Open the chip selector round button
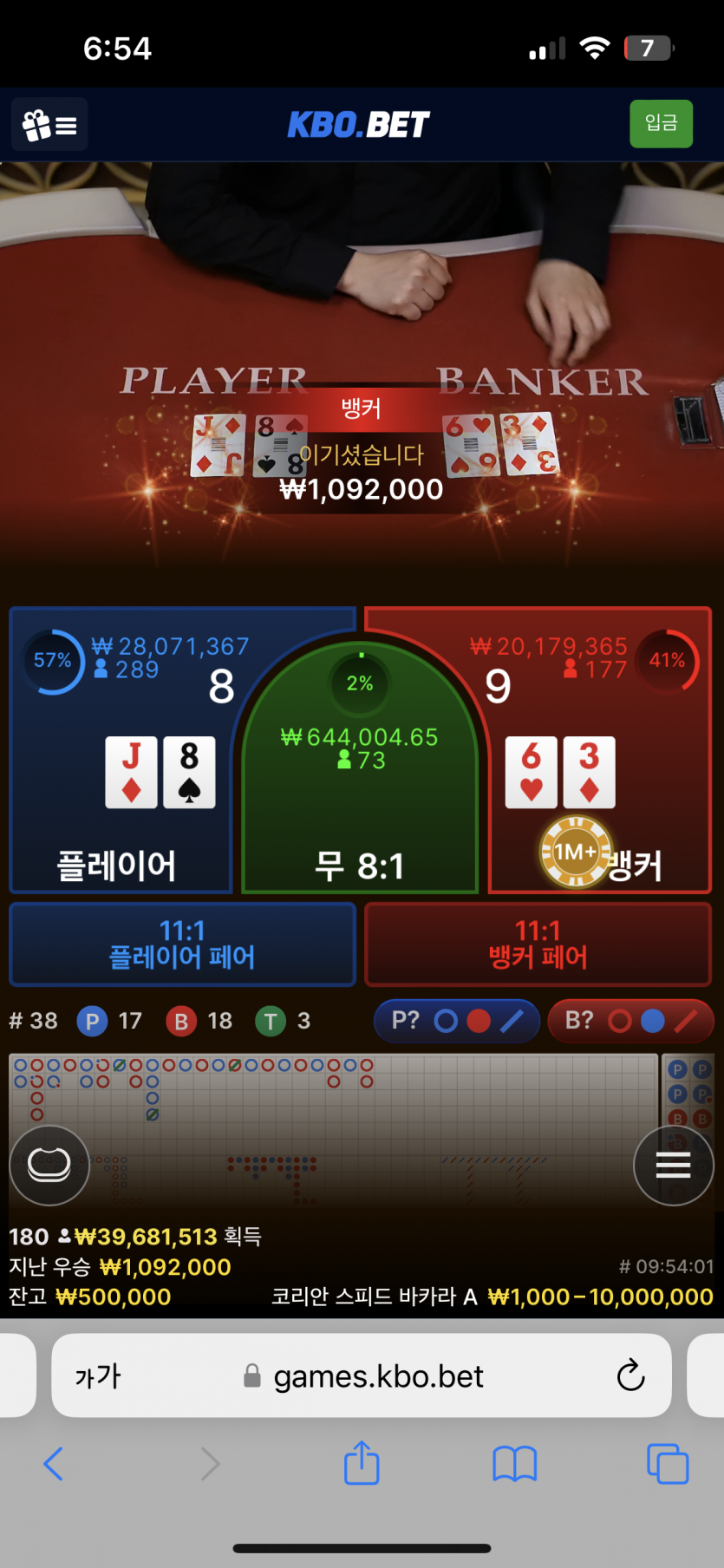This screenshot has width=724, height=1568. 49,1165
